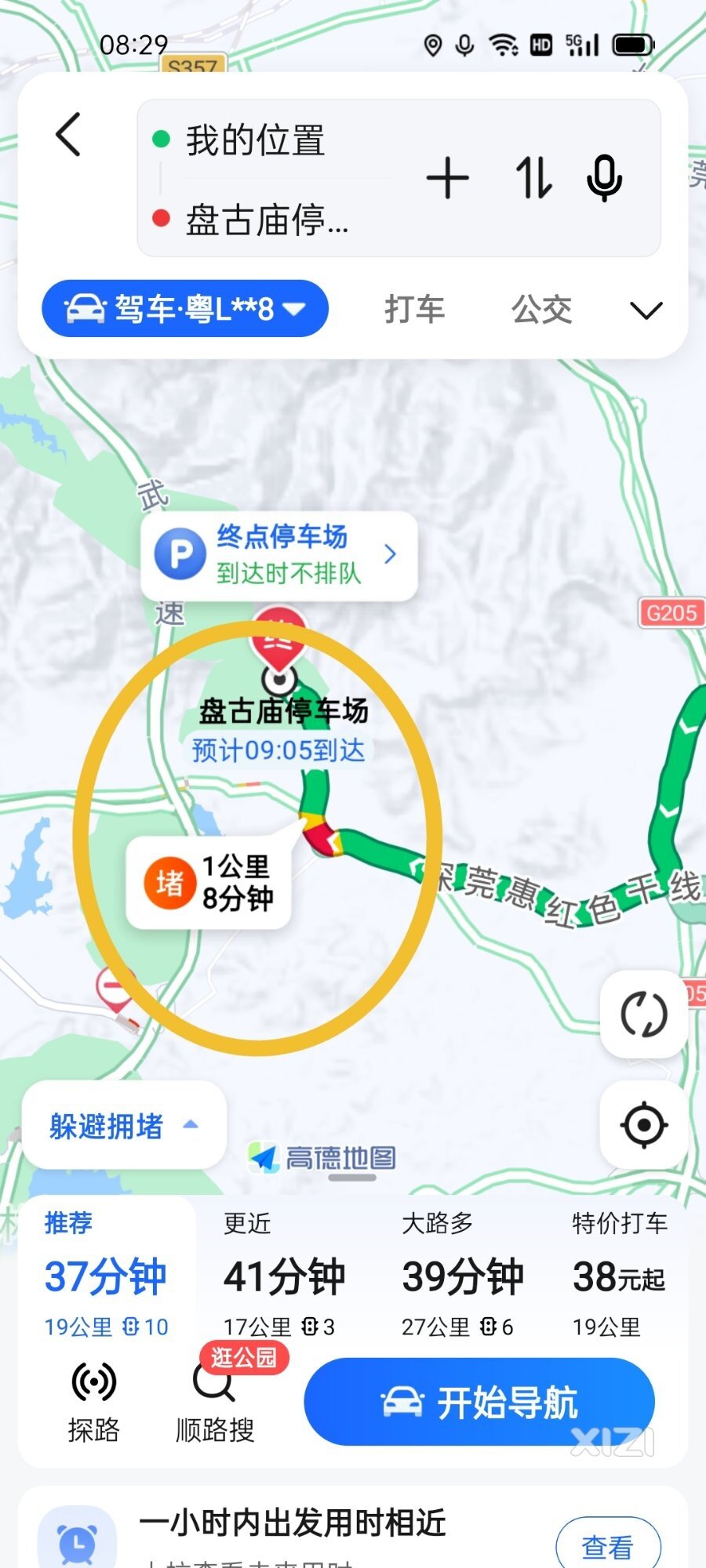Edit the destination 盘古庙停...
This screenshot has height=1568, width=706.
pyautogui.click(x=267, y=220)
